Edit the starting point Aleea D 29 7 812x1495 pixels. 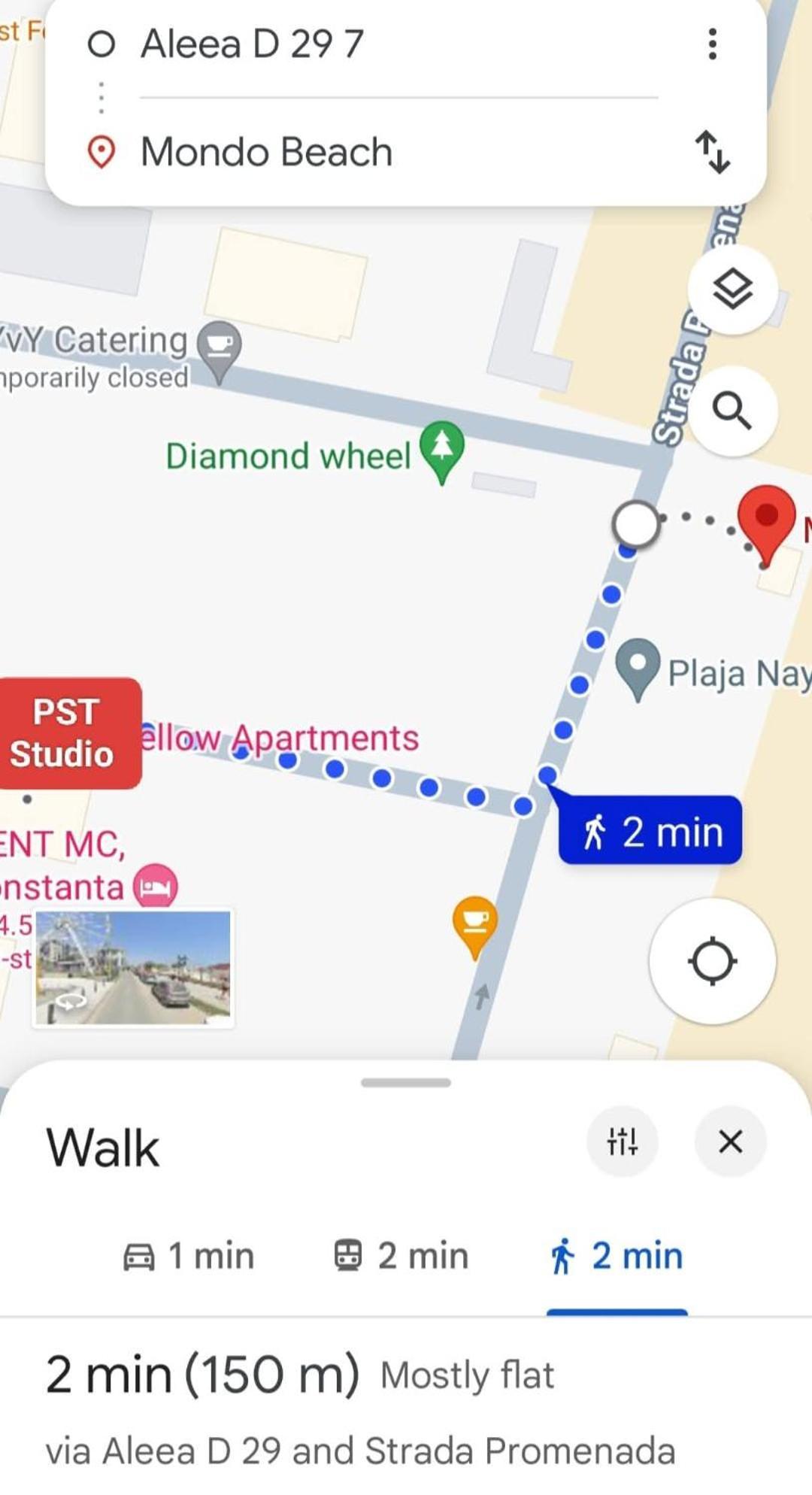(398, 44)
